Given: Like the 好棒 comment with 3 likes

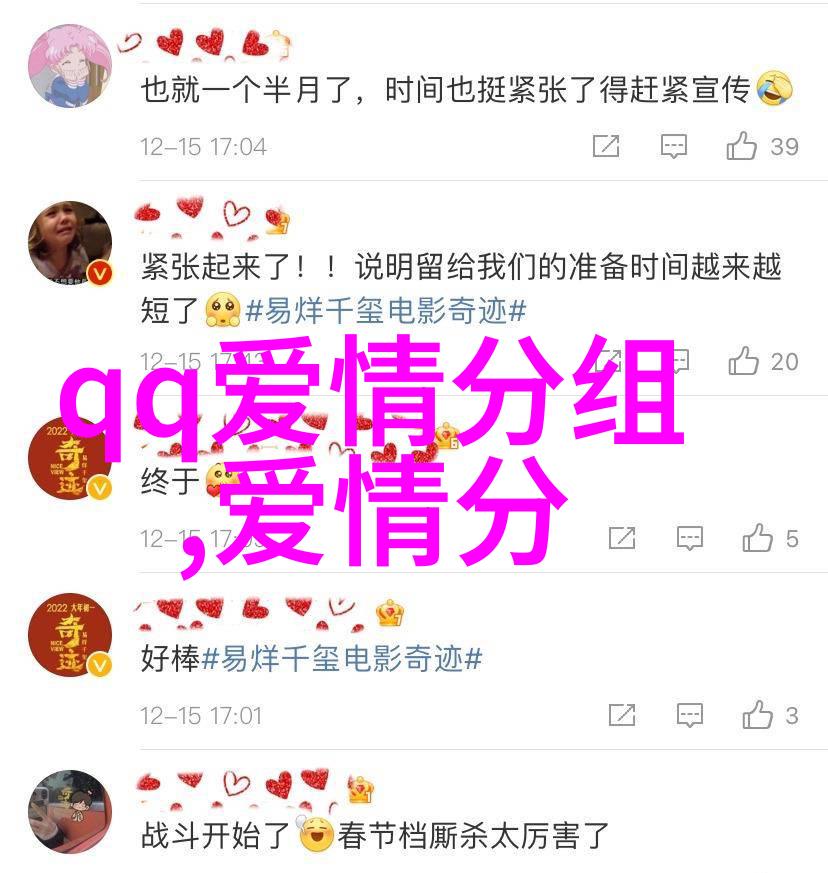Looking at the screenshot, I should 757,715.
